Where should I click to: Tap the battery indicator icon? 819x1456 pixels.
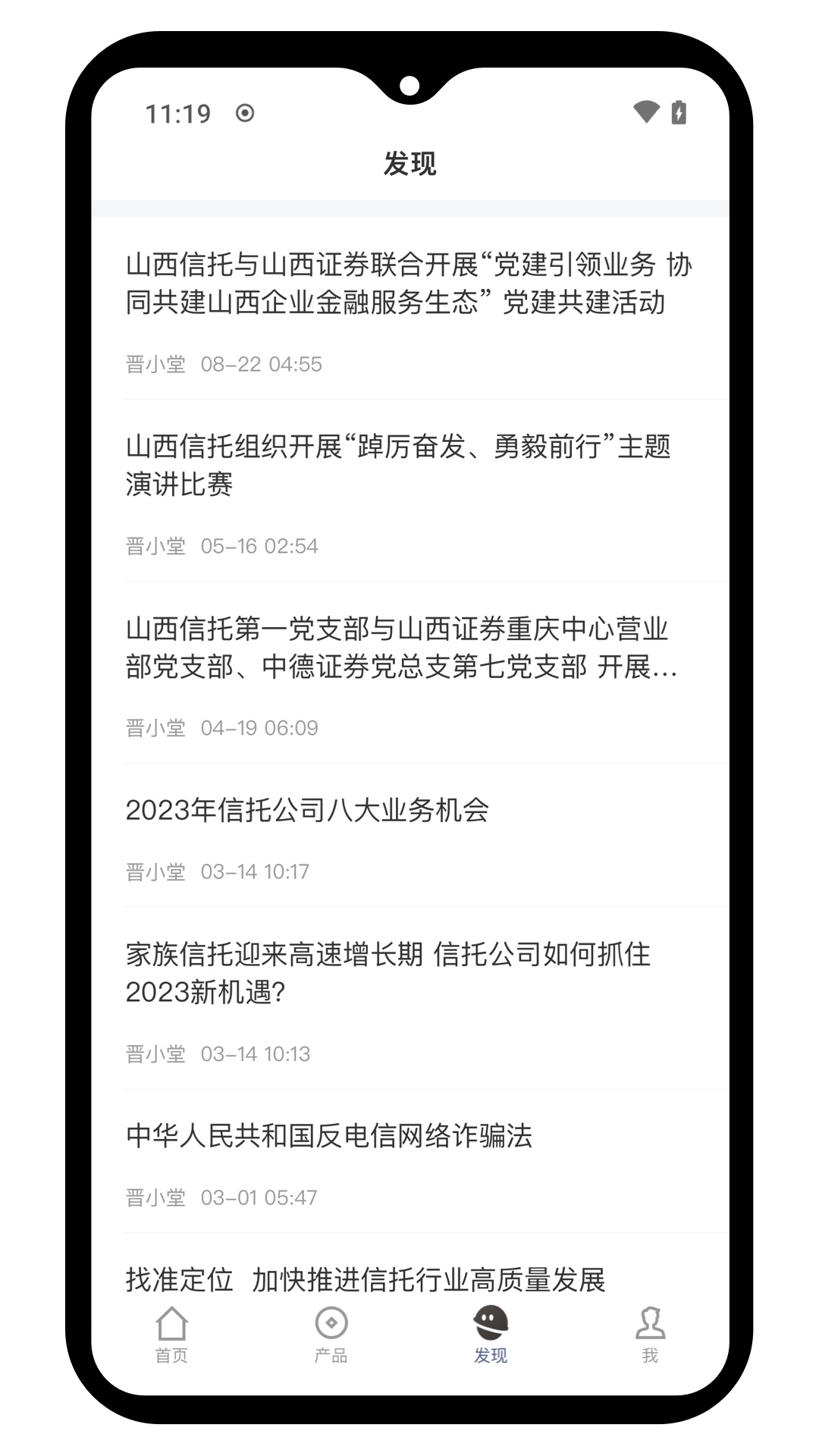click(679, 112)
